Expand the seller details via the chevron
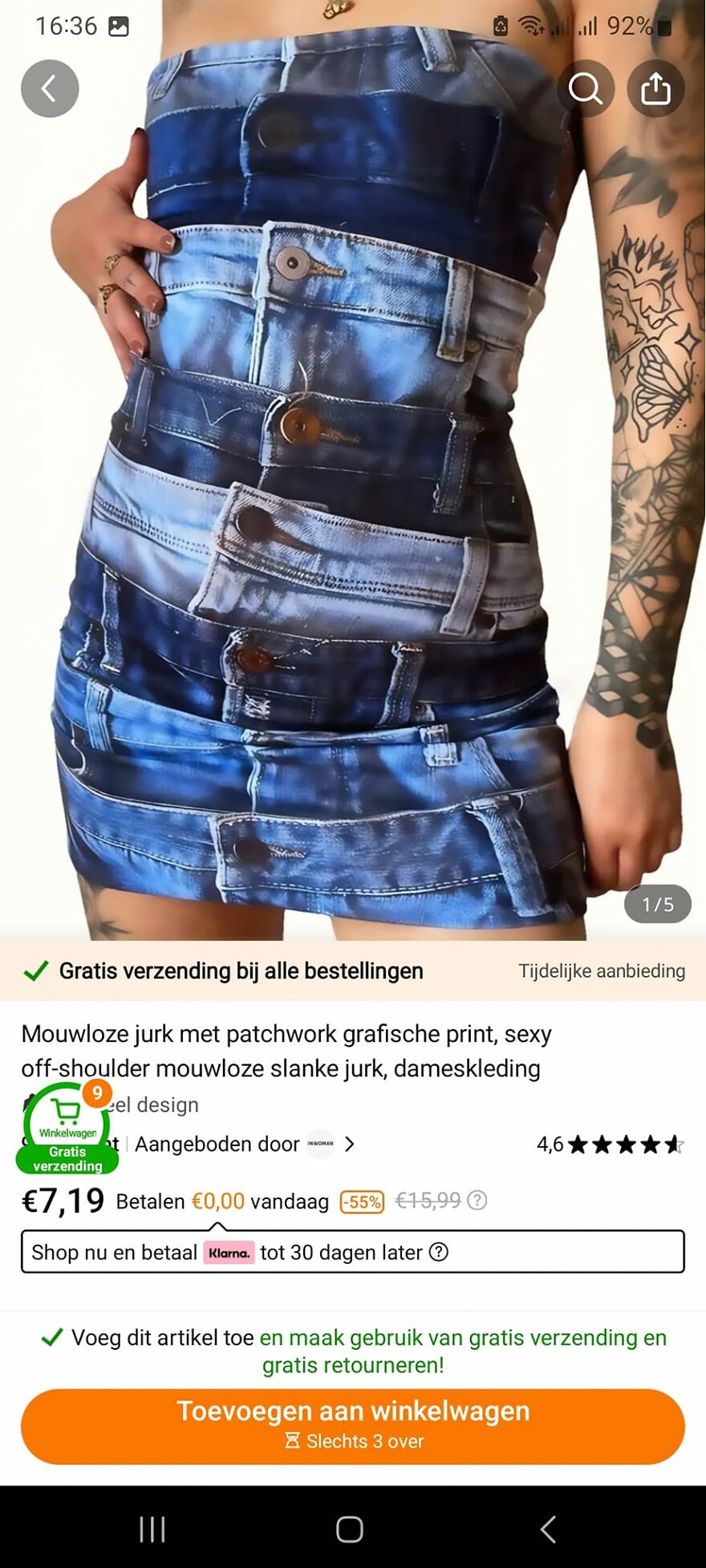This screenshot has height=1568, width=706. pyautogui.click(x=351, y=1145)
